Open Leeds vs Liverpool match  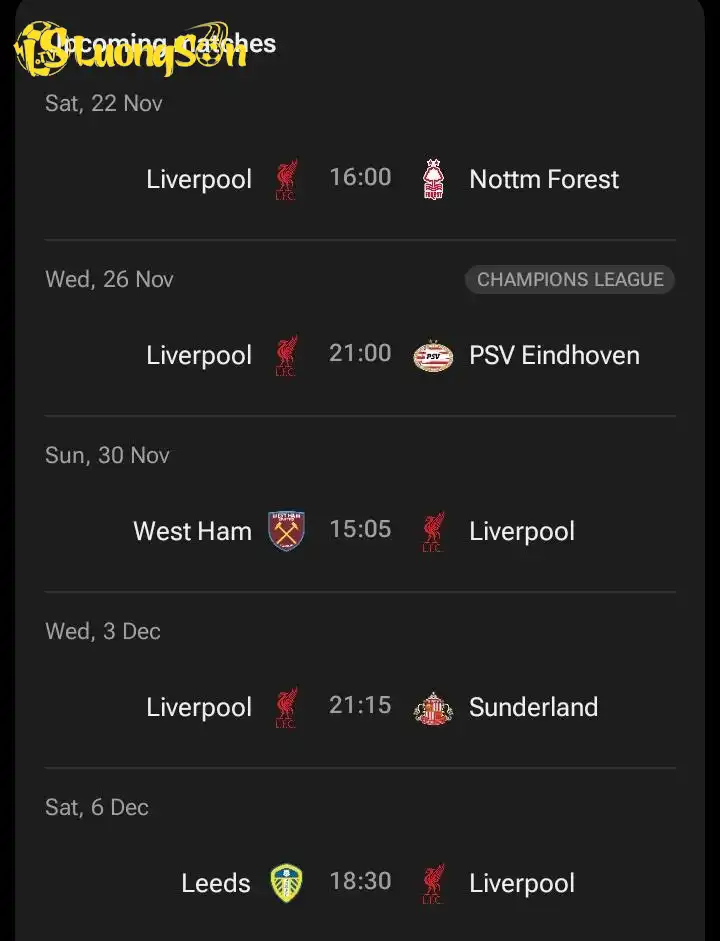tap(360, 882)
